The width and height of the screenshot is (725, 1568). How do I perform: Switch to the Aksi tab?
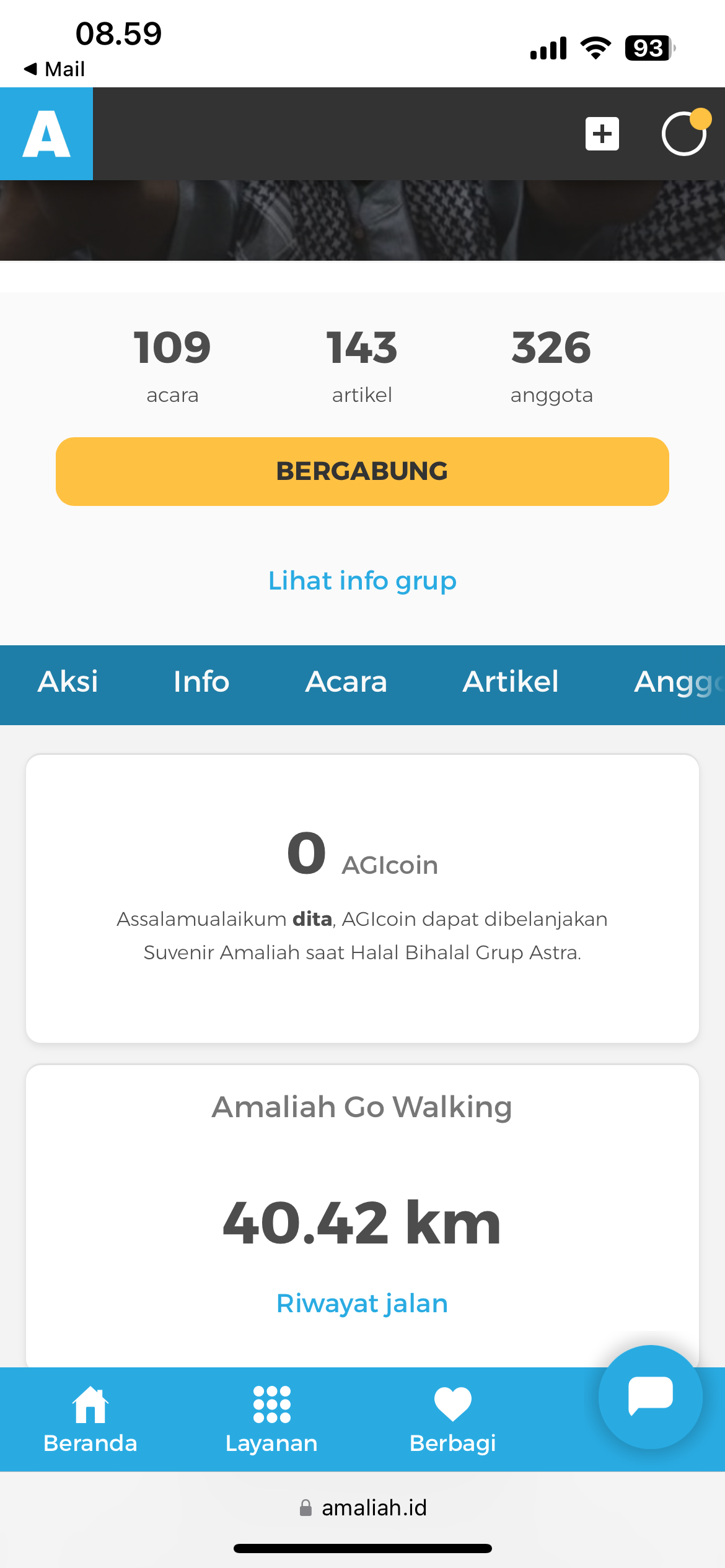click(x=68, y=682)
